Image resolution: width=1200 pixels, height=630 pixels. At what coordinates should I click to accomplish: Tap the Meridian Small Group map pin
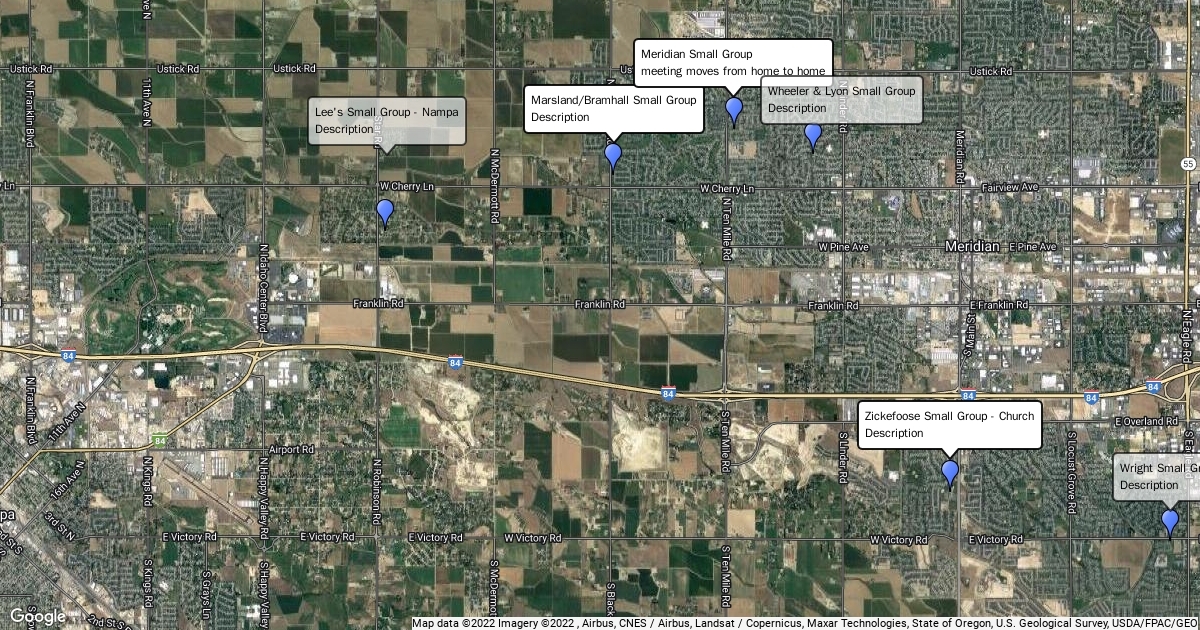[734, 109]
